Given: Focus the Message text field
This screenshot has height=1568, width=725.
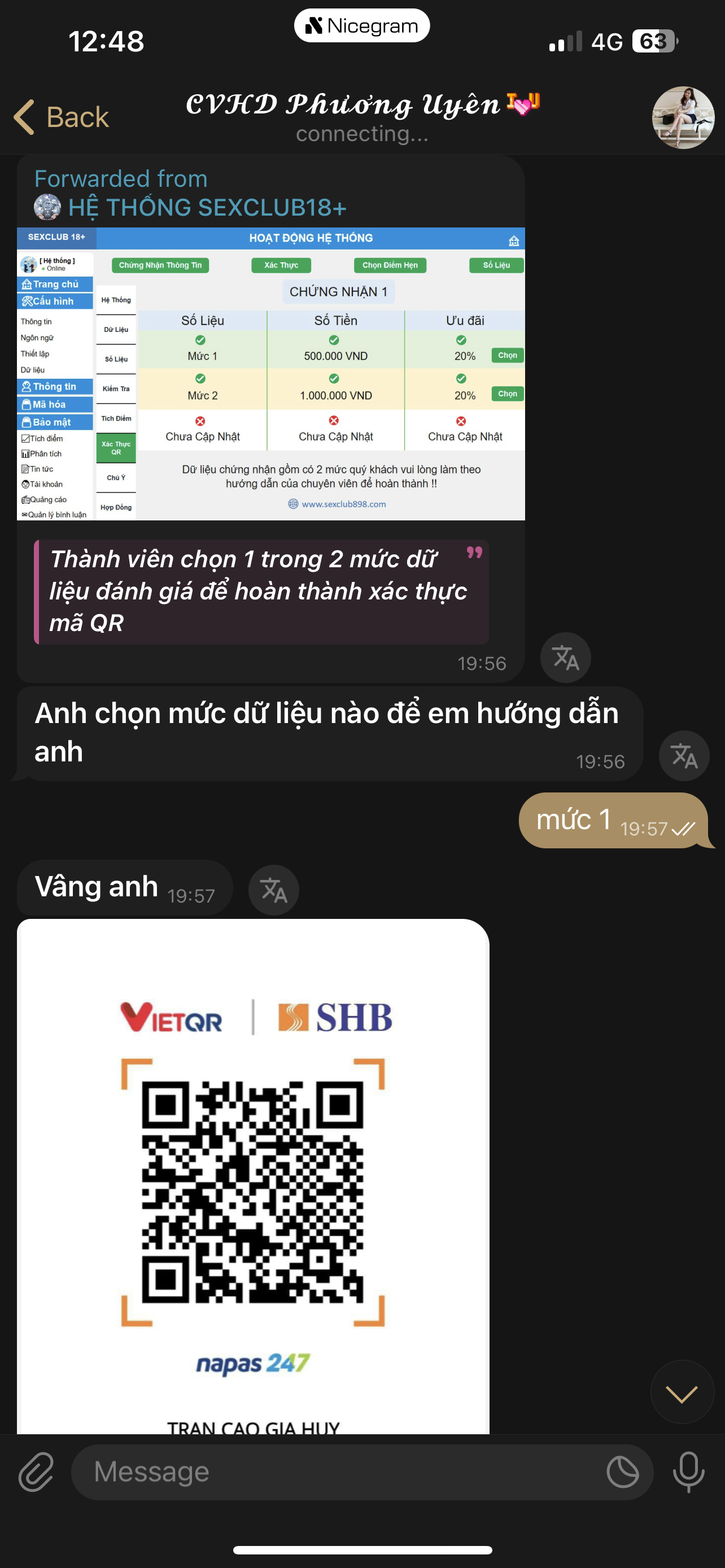Looking at the screenshot, I should tap(341, 1473).
